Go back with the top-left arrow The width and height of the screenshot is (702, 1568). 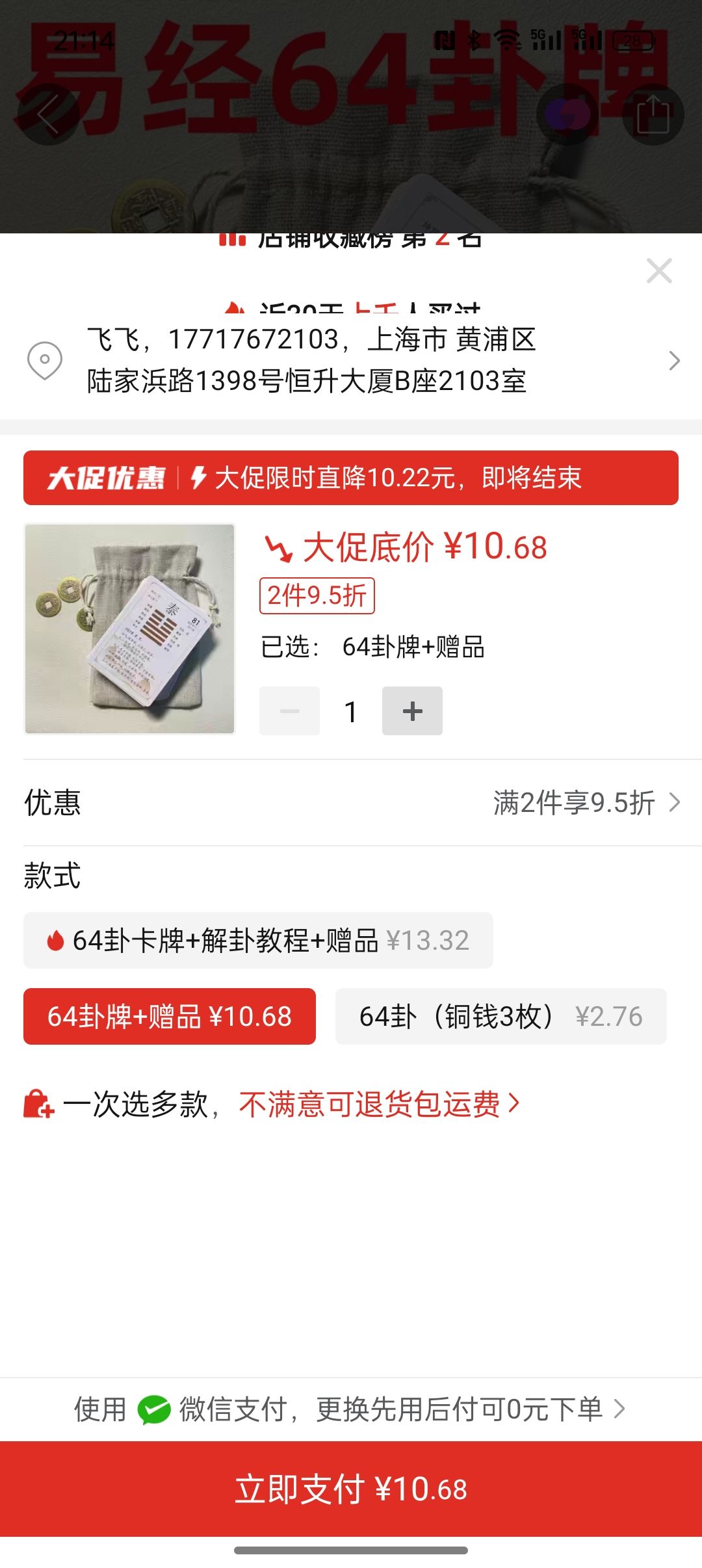pyautogui.click(x=48, y=114)
